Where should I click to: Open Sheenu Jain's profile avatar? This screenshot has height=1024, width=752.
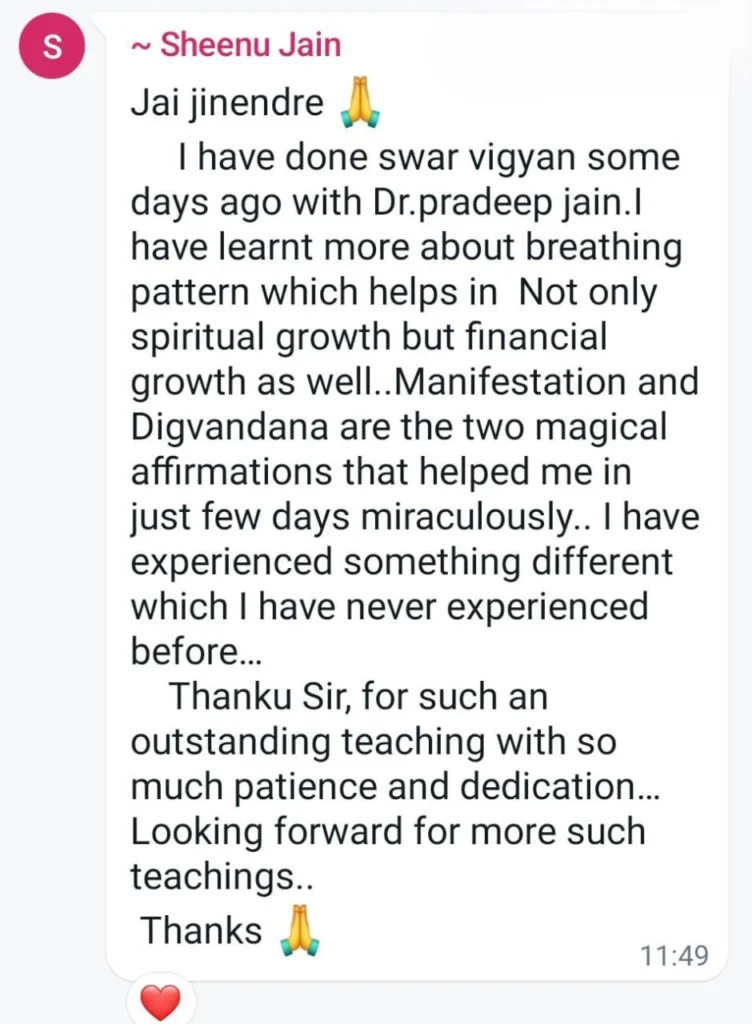pyautogui.click(x=53, y=48)
